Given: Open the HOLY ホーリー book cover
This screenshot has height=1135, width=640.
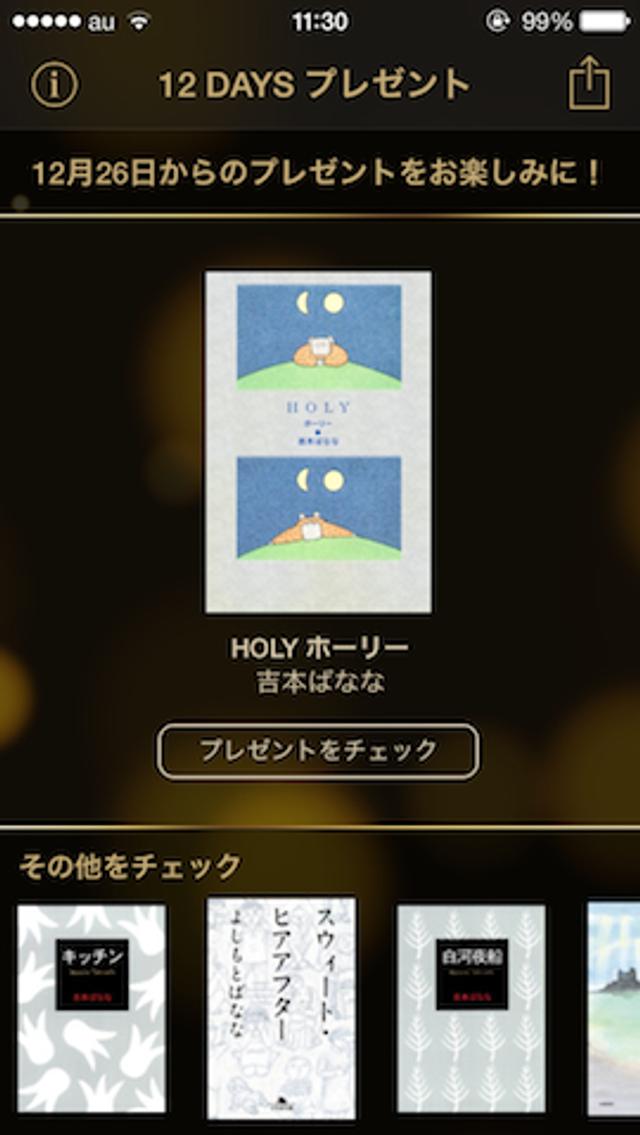Looking at the screenshot, I should (x=318, y=441).
